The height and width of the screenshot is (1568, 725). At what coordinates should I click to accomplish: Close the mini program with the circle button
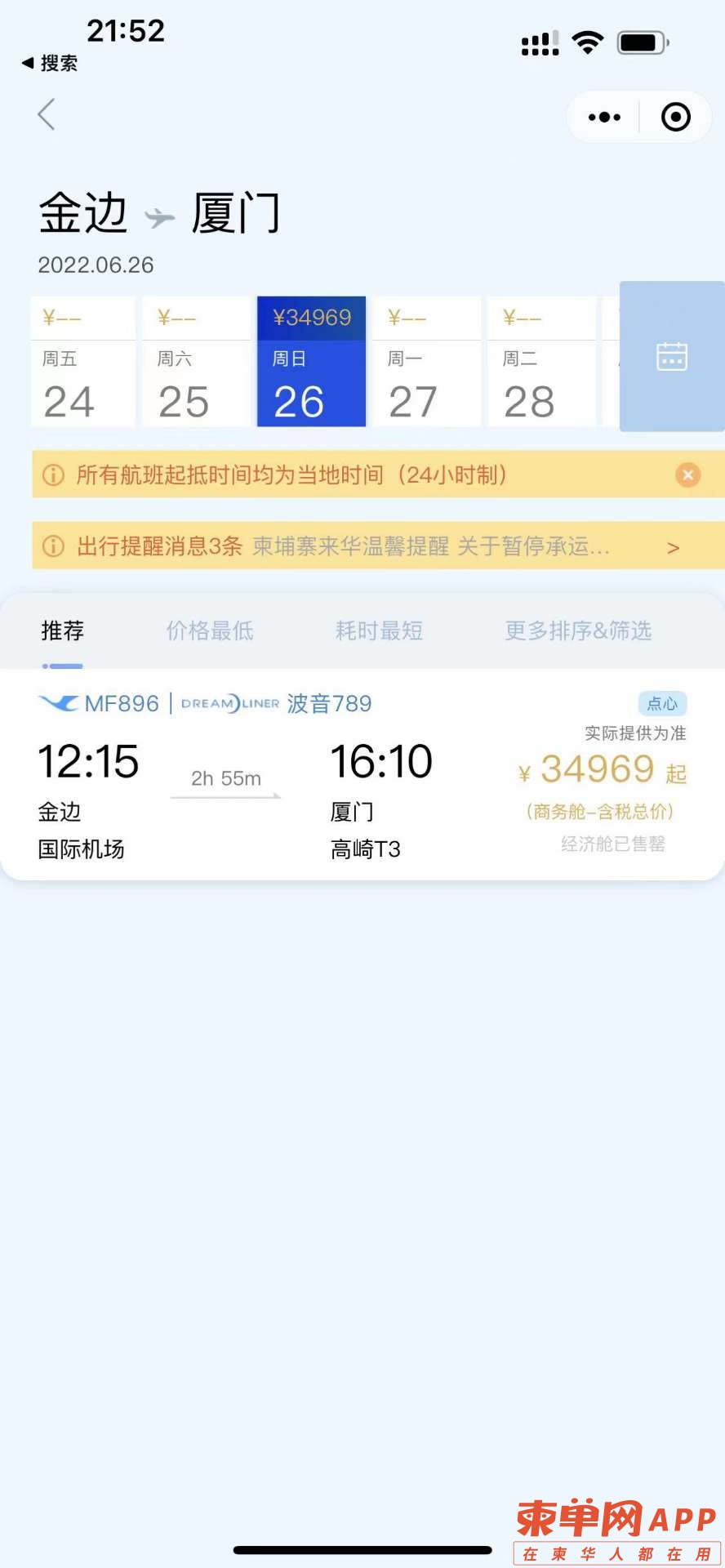pos(675,117)
